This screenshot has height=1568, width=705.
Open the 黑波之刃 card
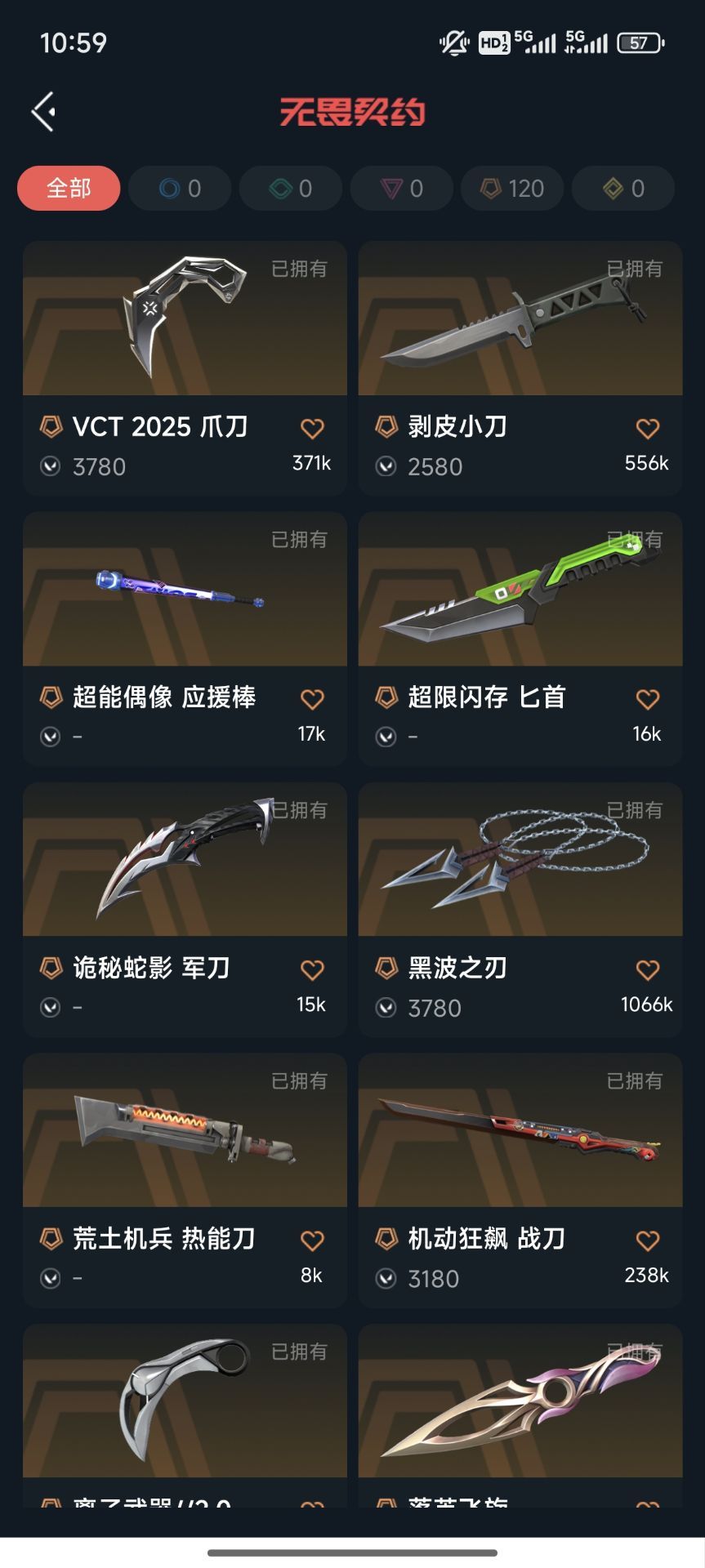click(x=520, y=910)
